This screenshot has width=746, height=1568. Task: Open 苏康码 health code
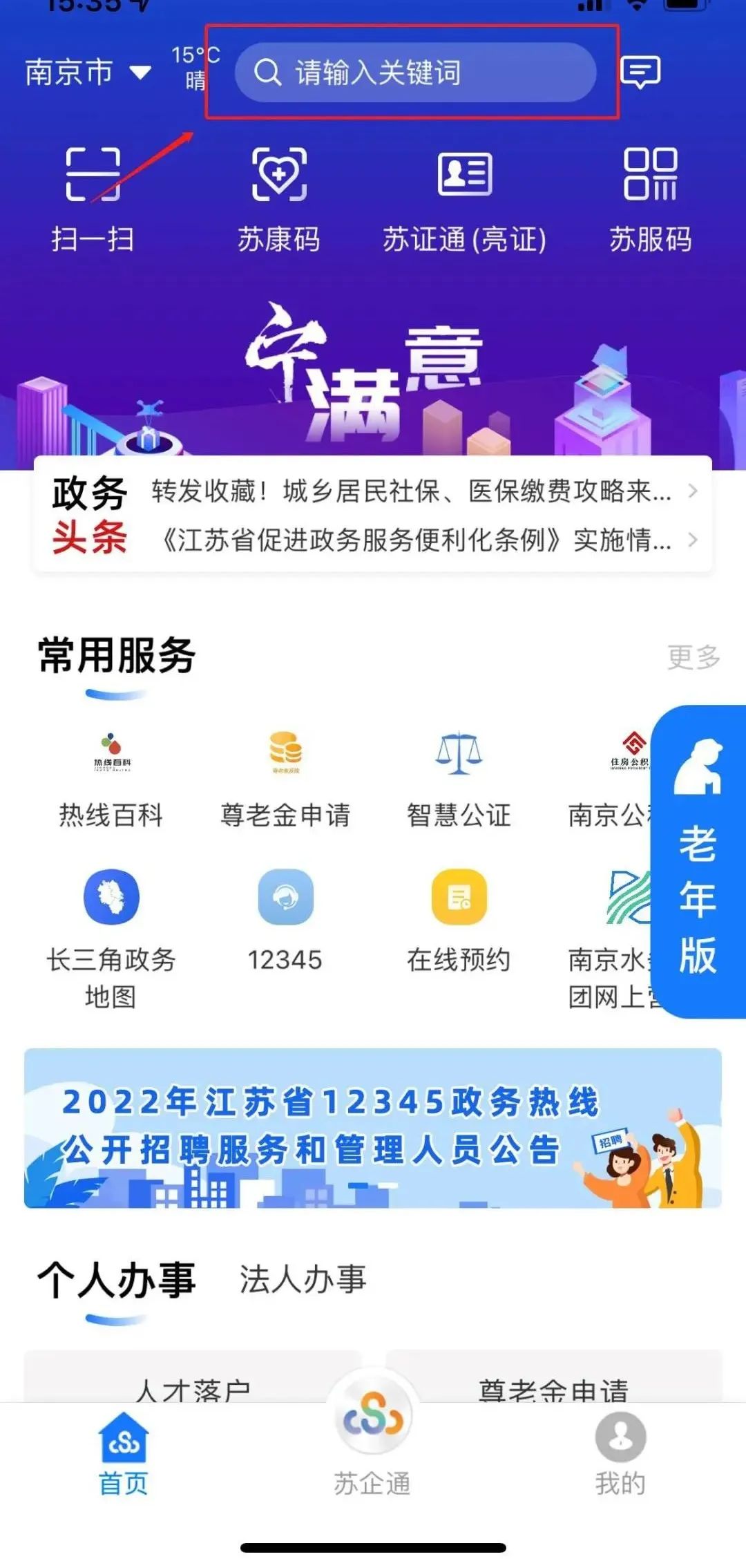click(279, 199)
